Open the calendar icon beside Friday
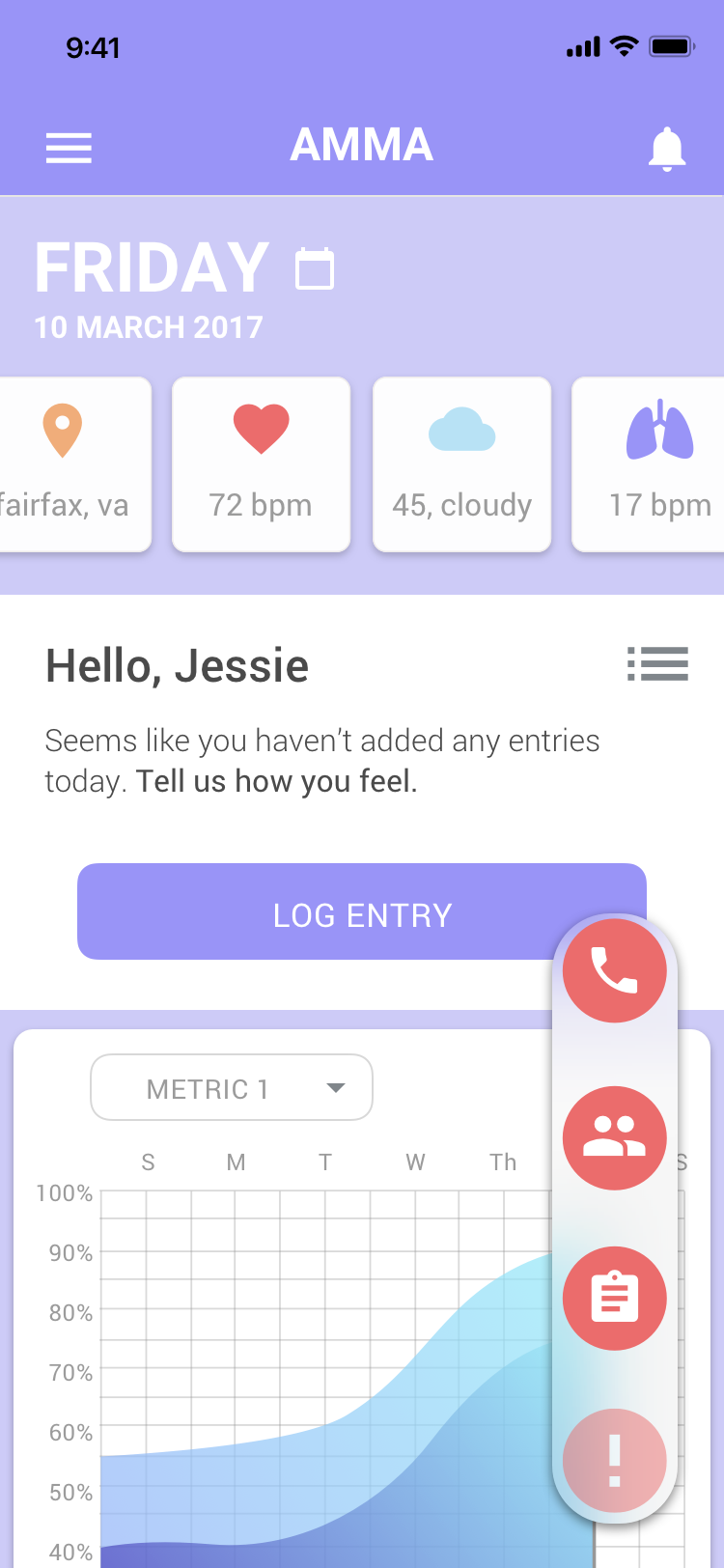 point(315,268)
